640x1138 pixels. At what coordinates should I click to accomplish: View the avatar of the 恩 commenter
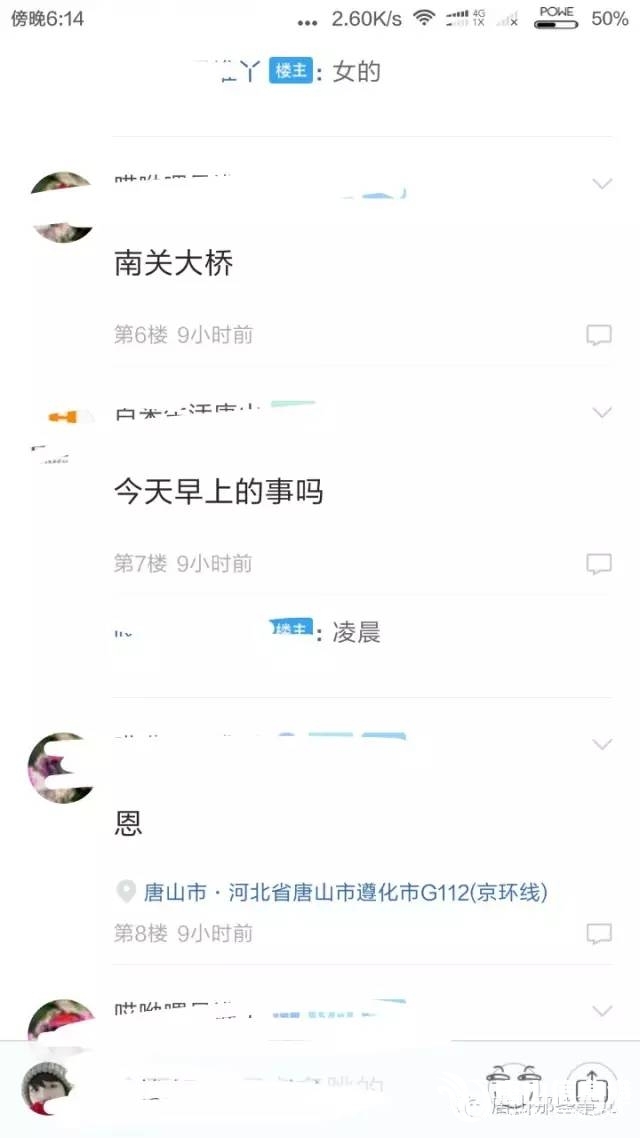(60, 766)
